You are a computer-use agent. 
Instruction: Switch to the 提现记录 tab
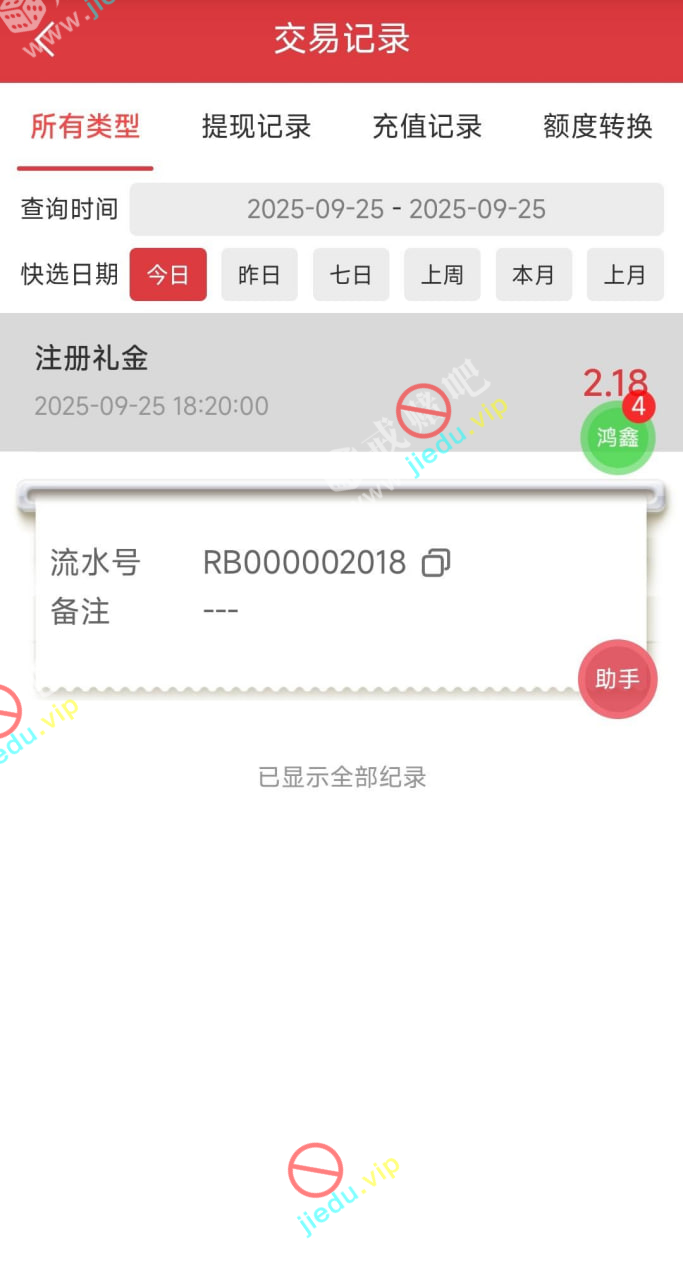pyautogui.click(x=256, y=127)
